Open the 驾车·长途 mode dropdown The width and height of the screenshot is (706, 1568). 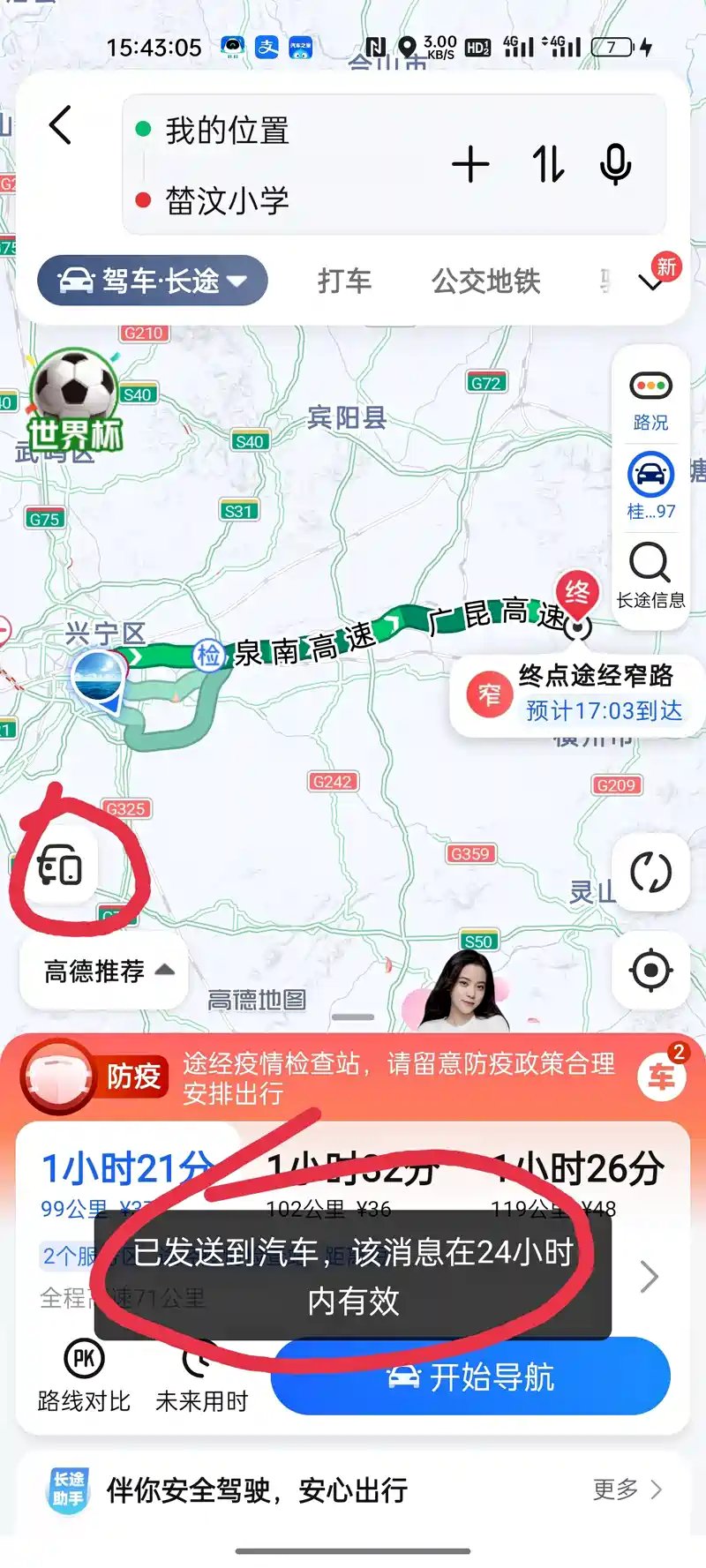point(152,281)
